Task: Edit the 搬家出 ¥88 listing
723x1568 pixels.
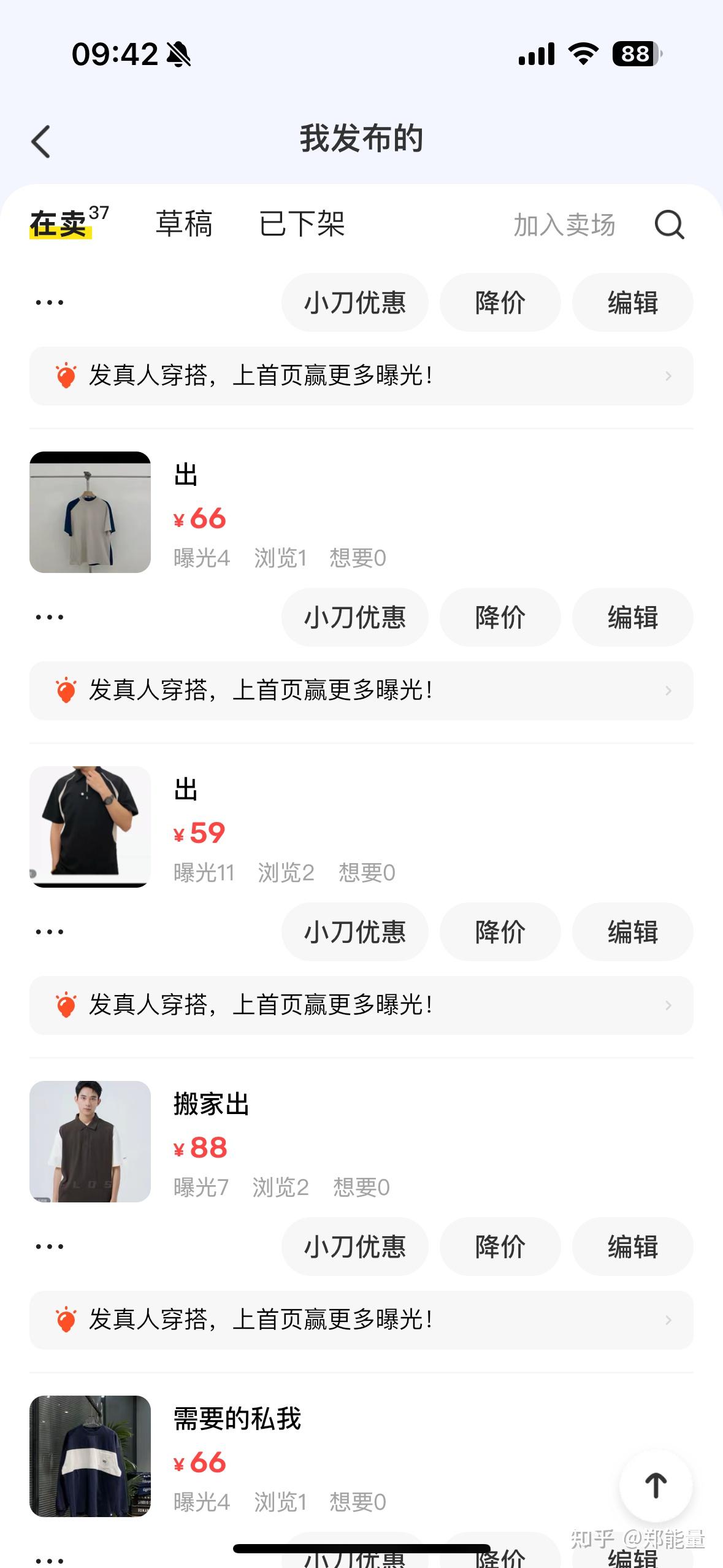Action: [x=632, y=1247]
